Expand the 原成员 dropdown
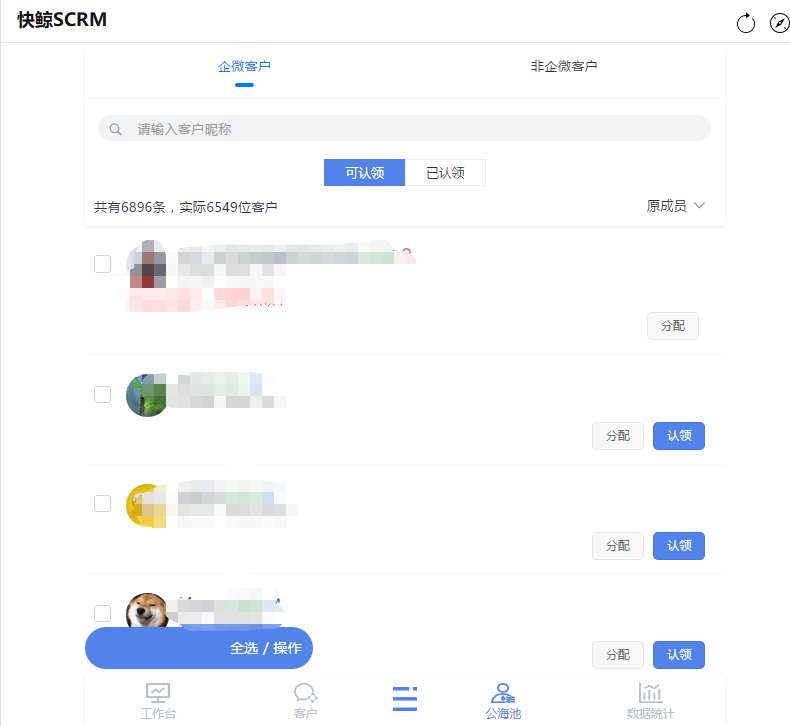790x726 pixels. (676, 206)
